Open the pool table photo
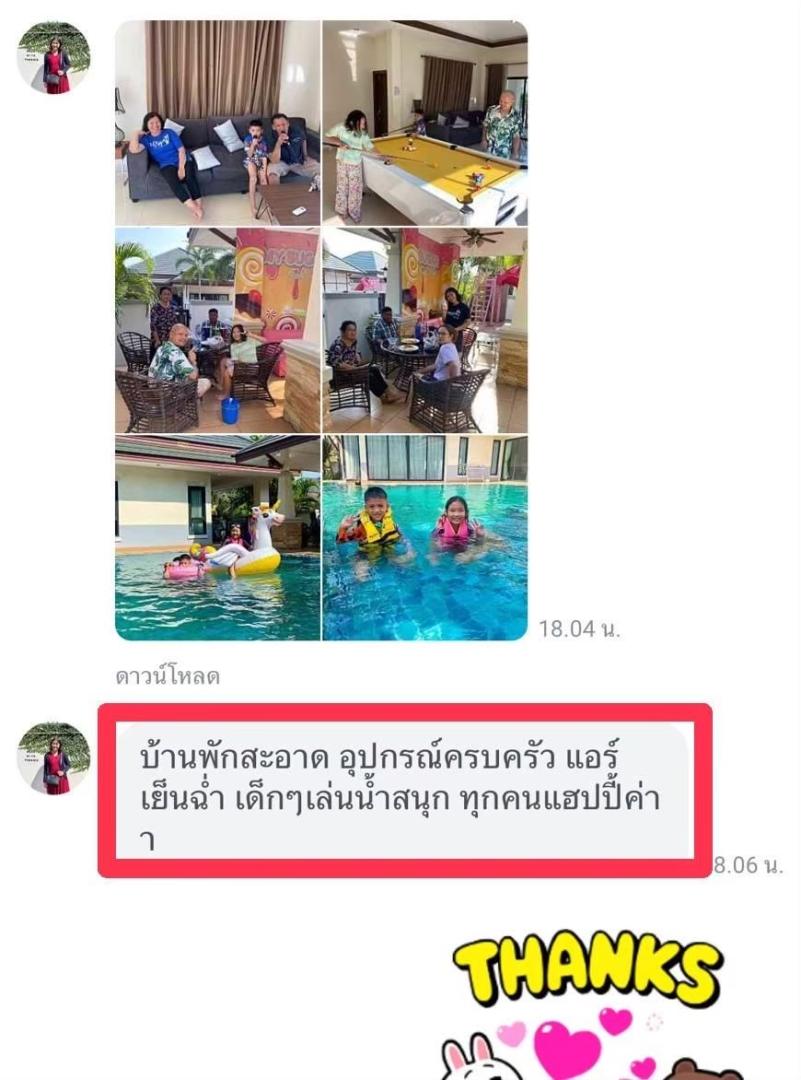 [424, 122]
